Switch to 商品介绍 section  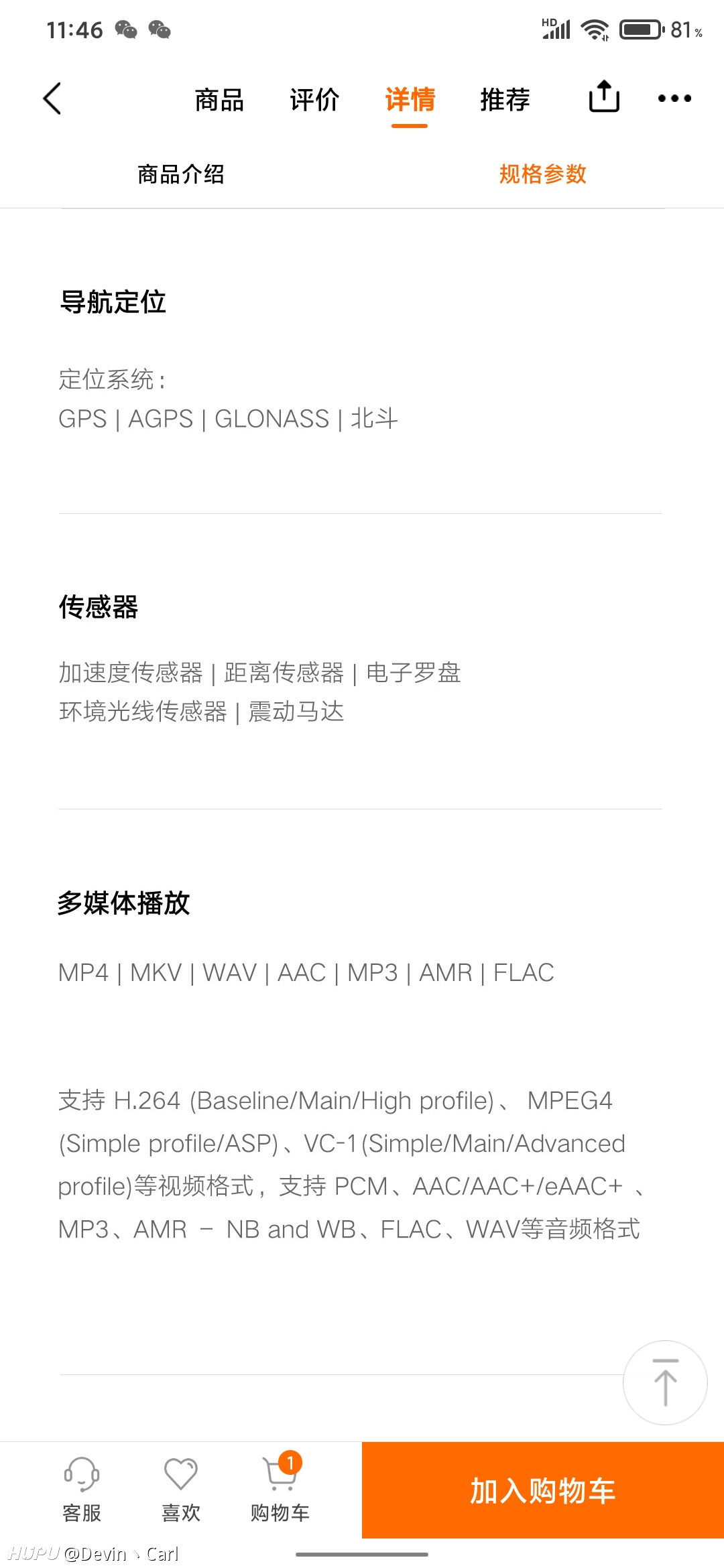point(181,174)
